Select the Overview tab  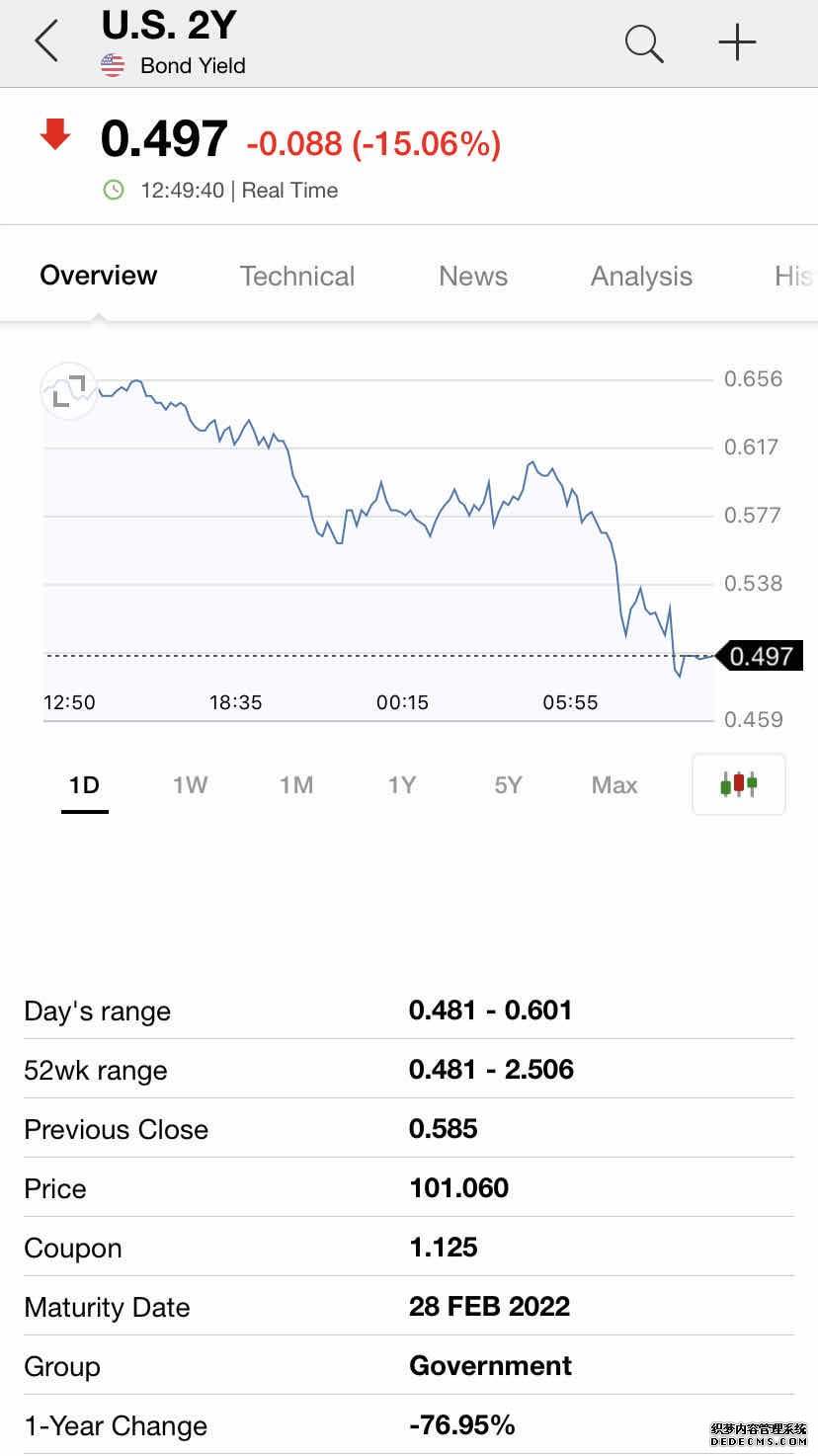coord(98,275)
